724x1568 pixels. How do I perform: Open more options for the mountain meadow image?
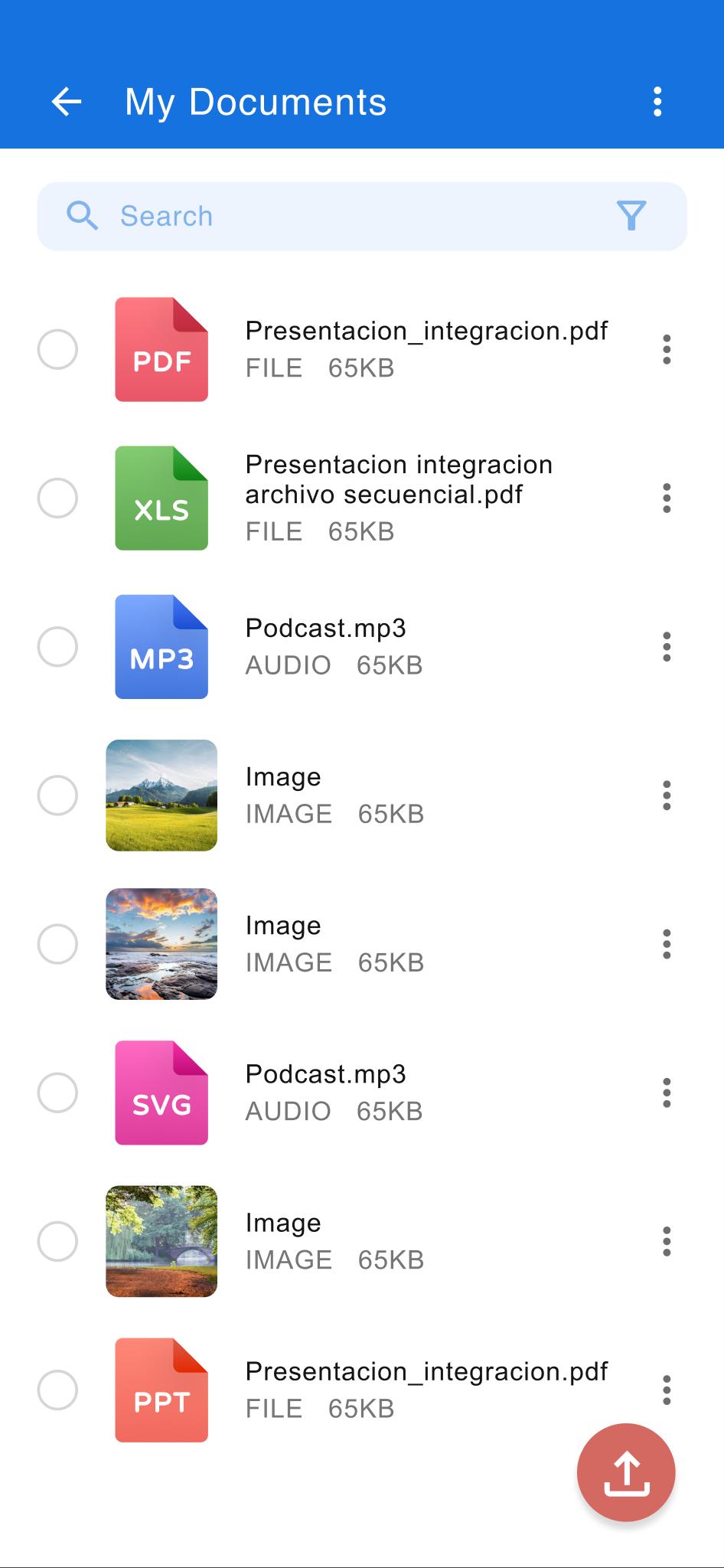tap(667, 795)
